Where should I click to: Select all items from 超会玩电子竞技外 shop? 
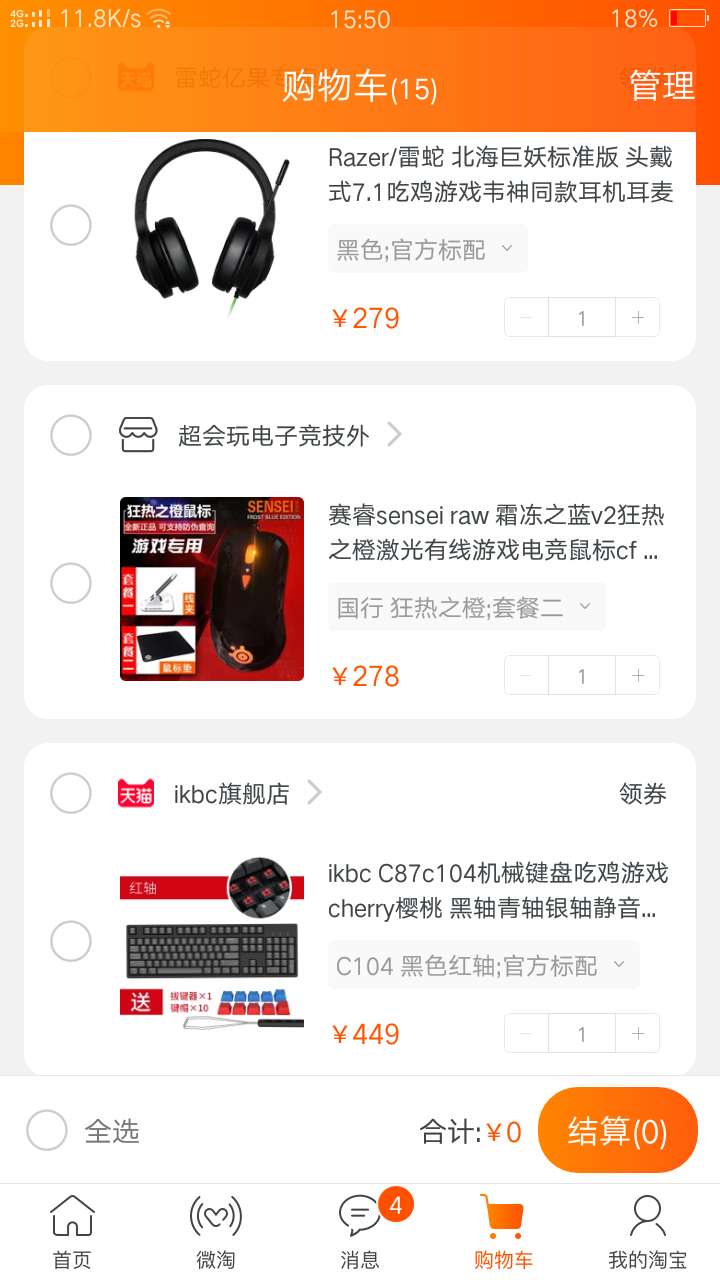[71, 434]
